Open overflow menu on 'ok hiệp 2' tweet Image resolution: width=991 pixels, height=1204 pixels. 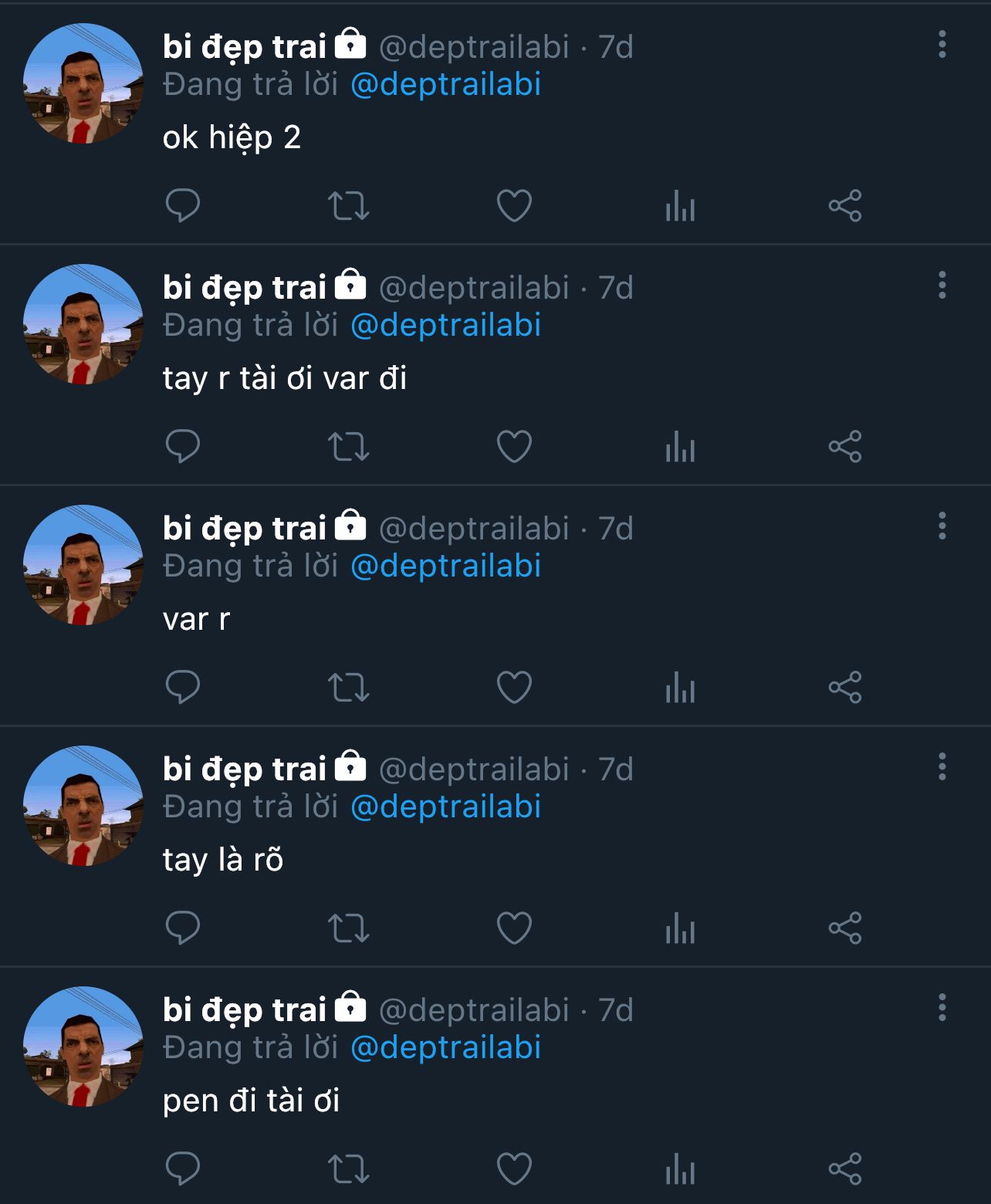[942, 45]
